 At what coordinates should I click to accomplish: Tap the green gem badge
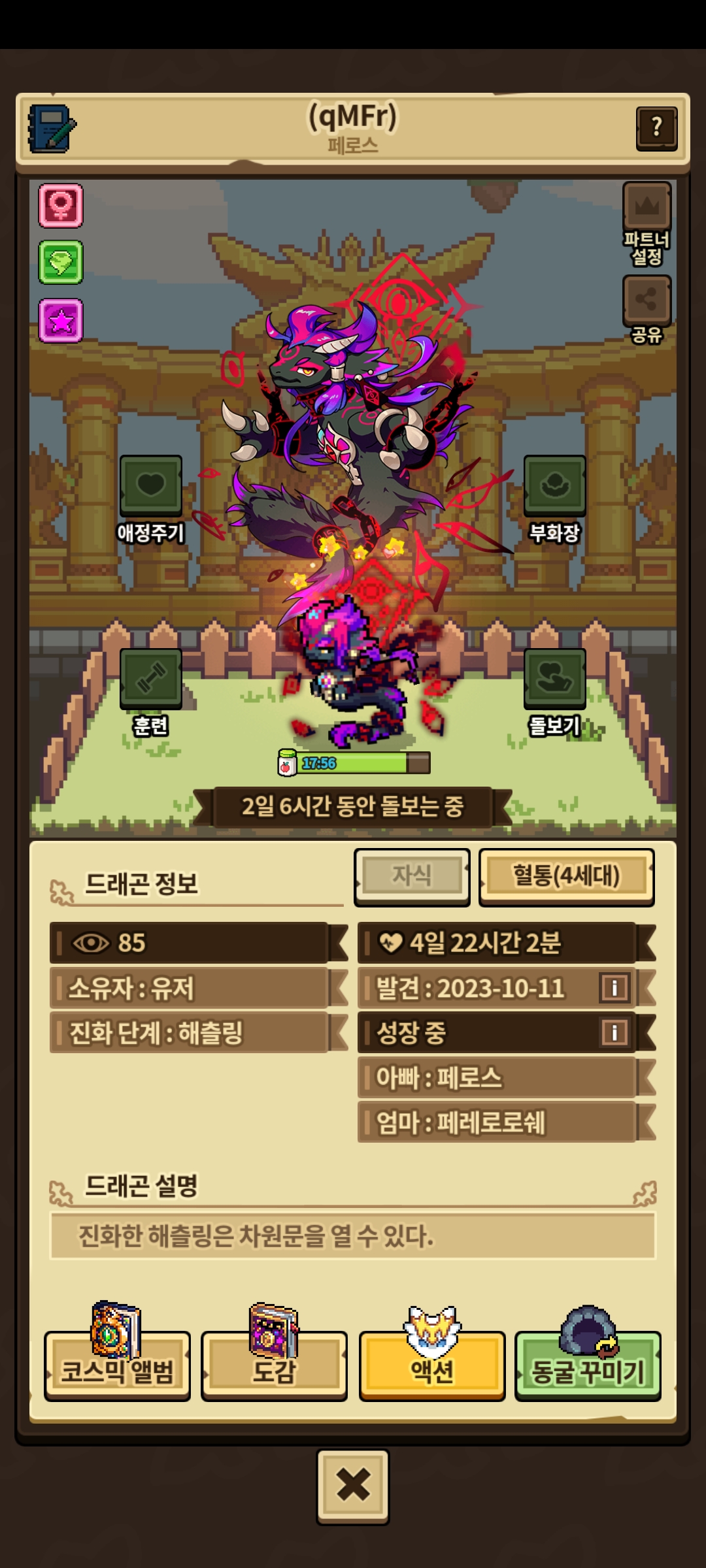[x=61, y=262]
